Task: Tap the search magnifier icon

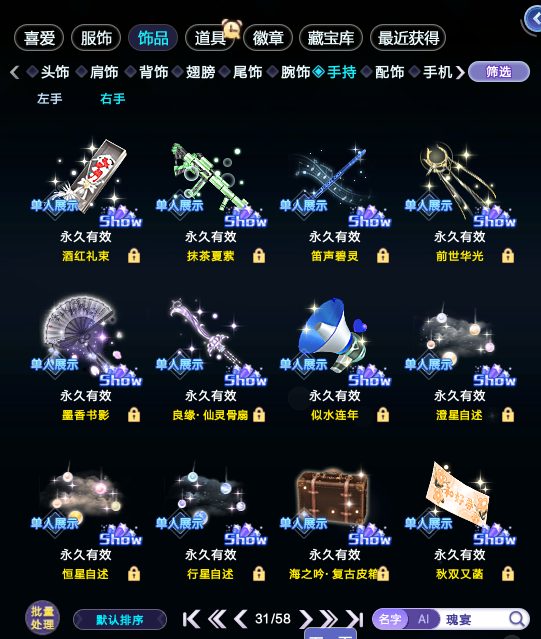Action: click(517, 619)
